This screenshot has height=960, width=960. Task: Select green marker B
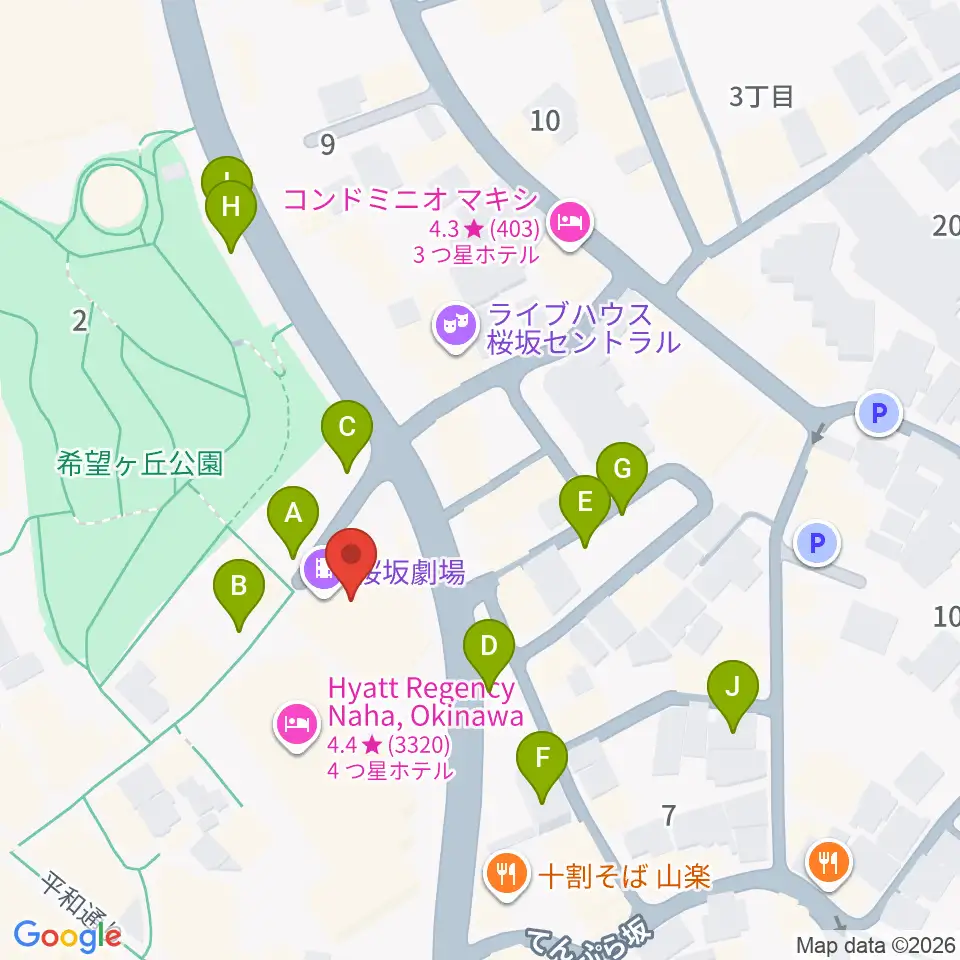(x=239, y=594)
